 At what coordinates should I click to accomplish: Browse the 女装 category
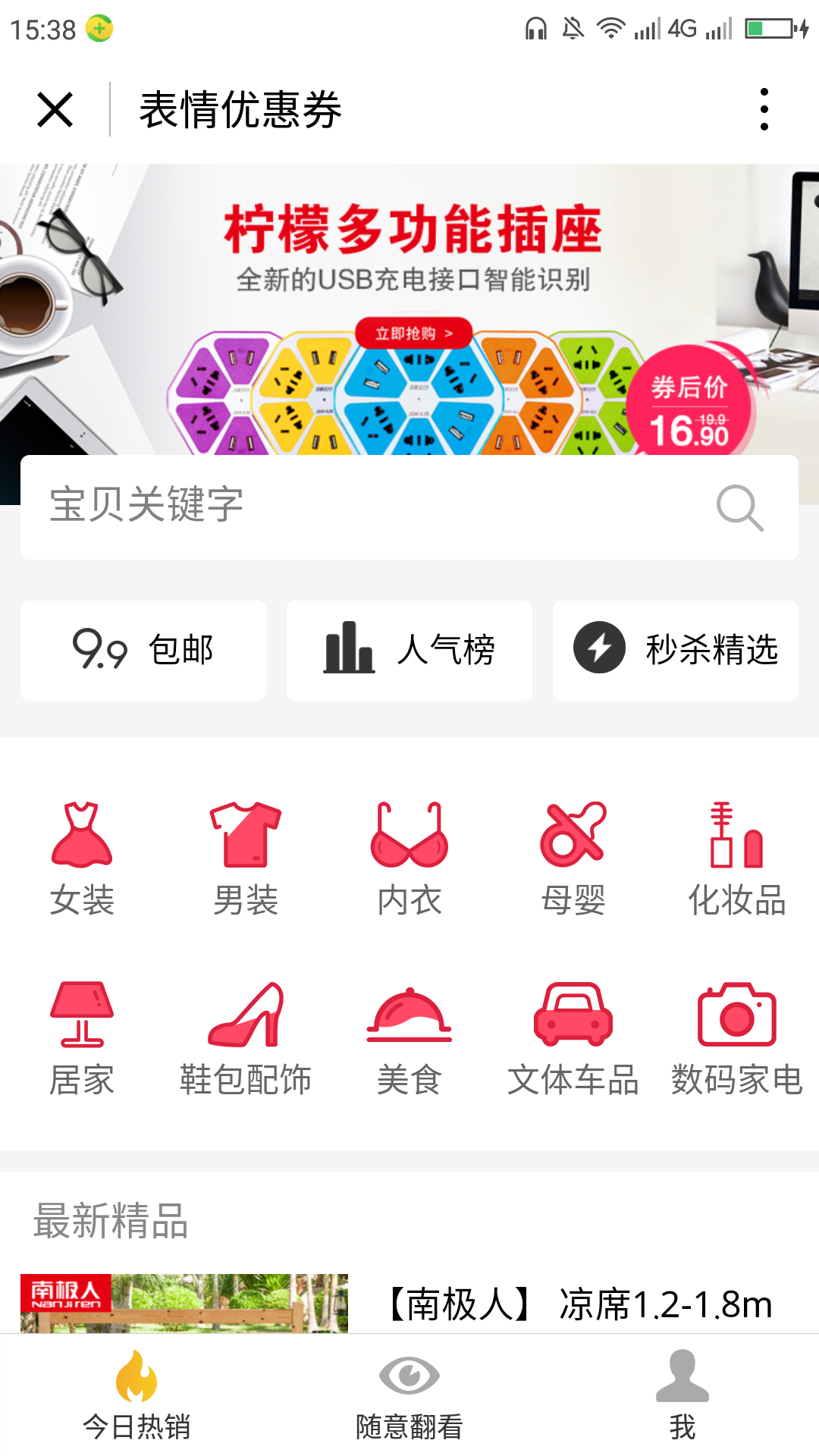(x=82, y=858)
